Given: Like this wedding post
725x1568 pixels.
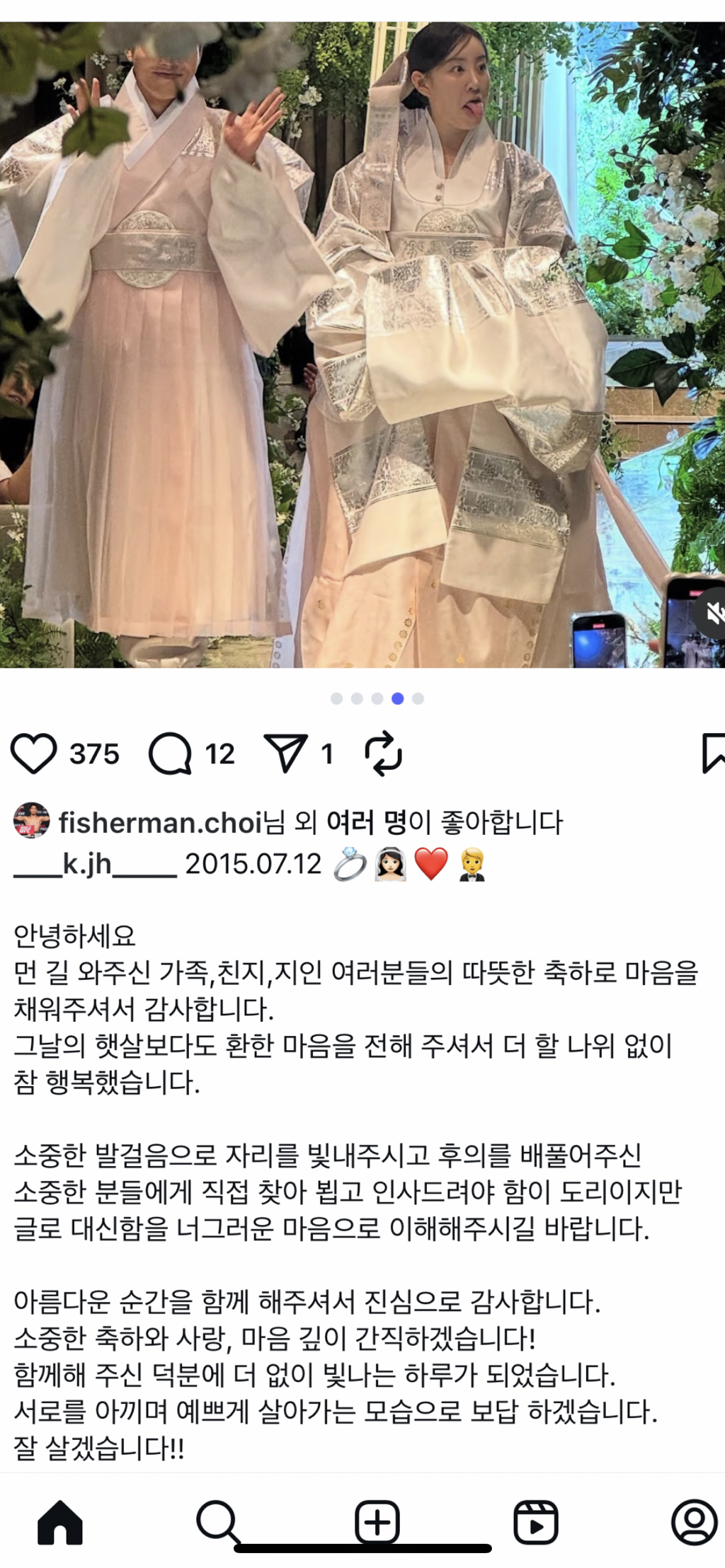Looking at the screenshot, I should (x=33, y=754).
